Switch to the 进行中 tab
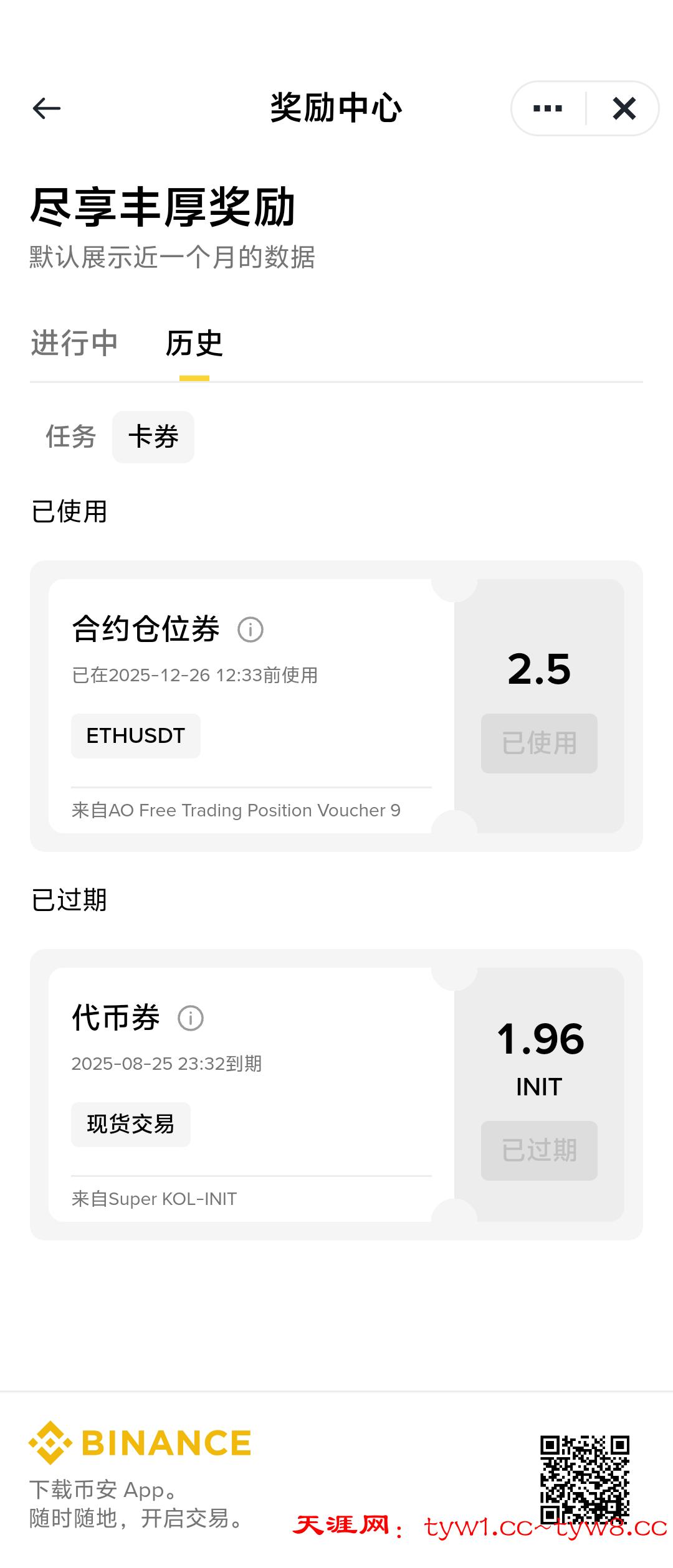 74,343
